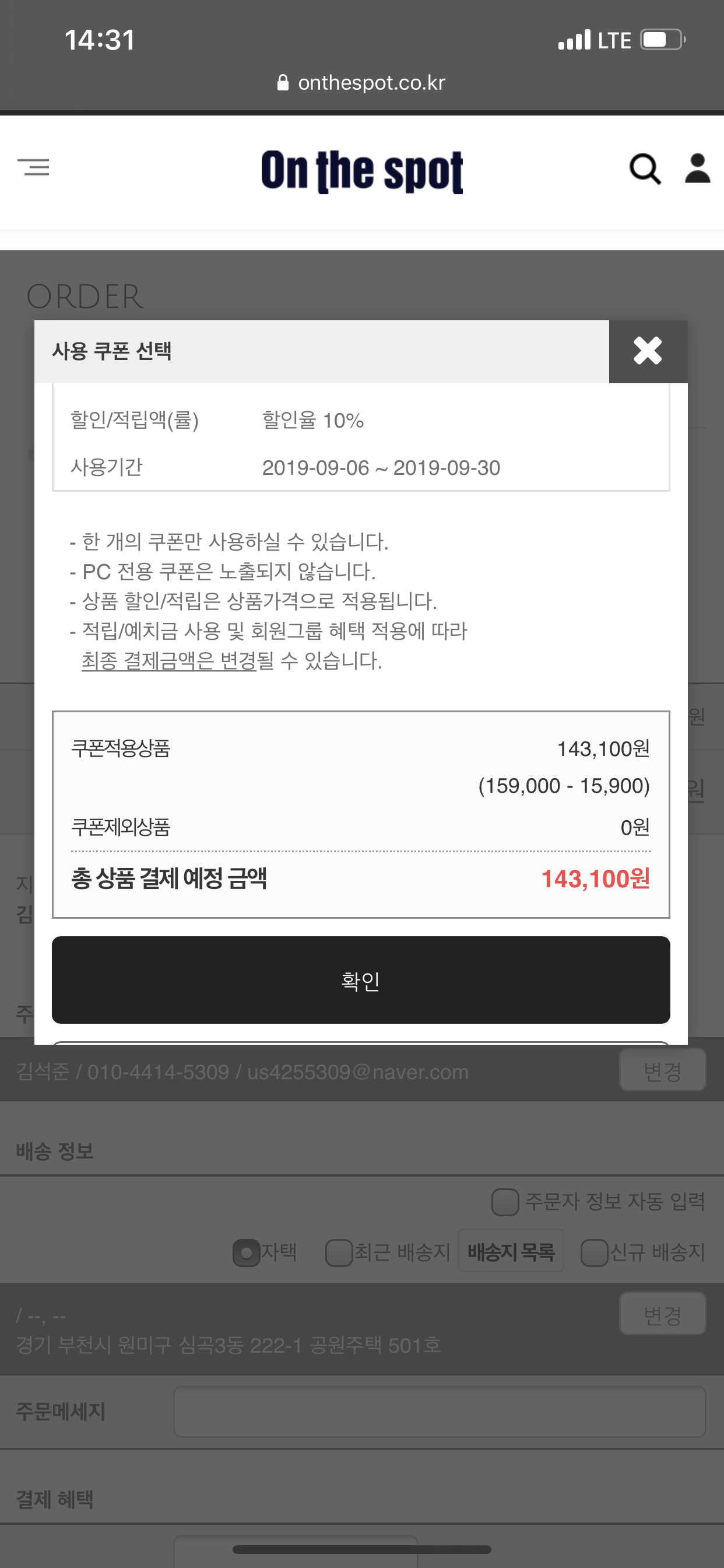Close the coupon selection dialog

tap(648, 351)
